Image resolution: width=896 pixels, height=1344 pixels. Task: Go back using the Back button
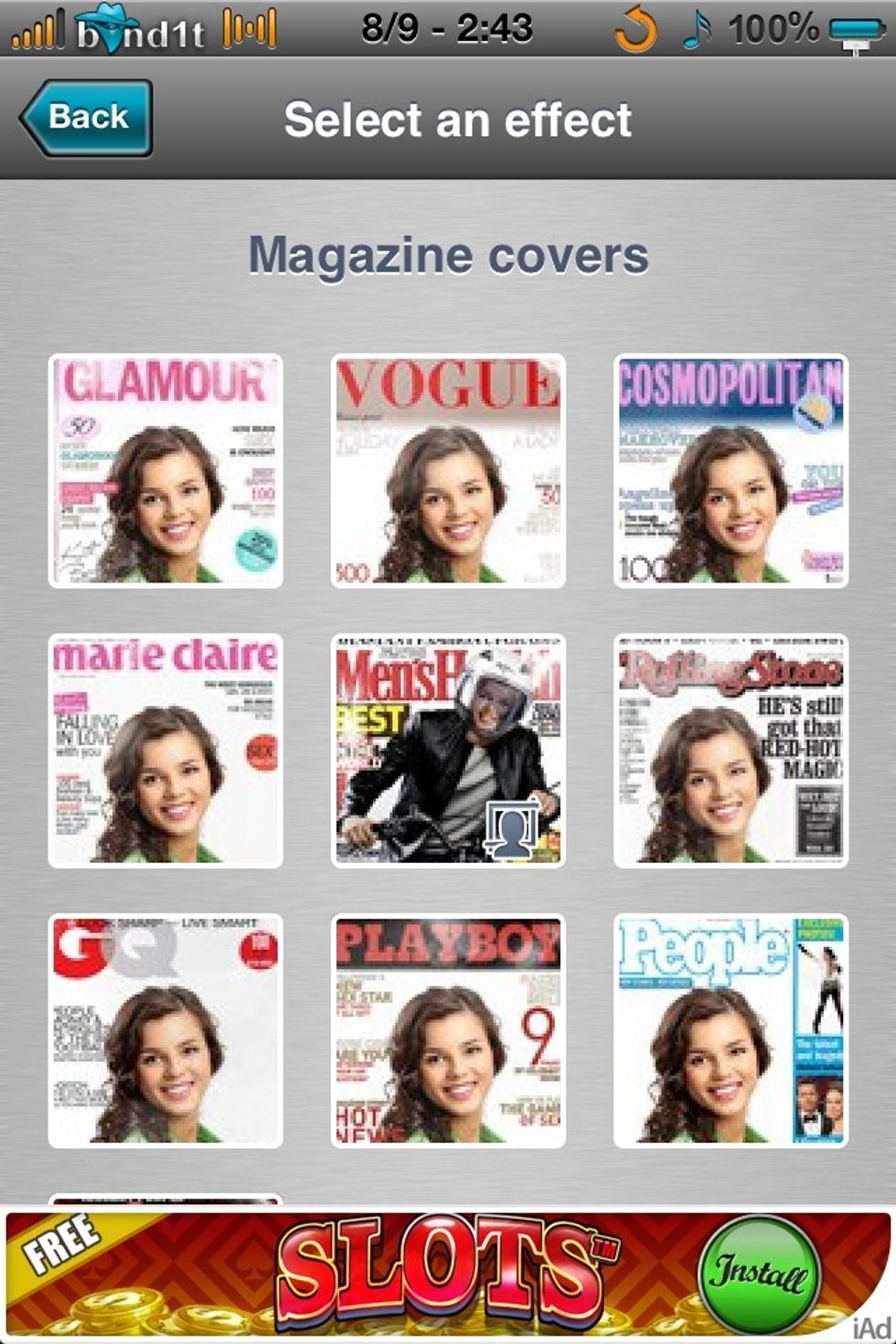pyautogui.click(x=86, y=117)
